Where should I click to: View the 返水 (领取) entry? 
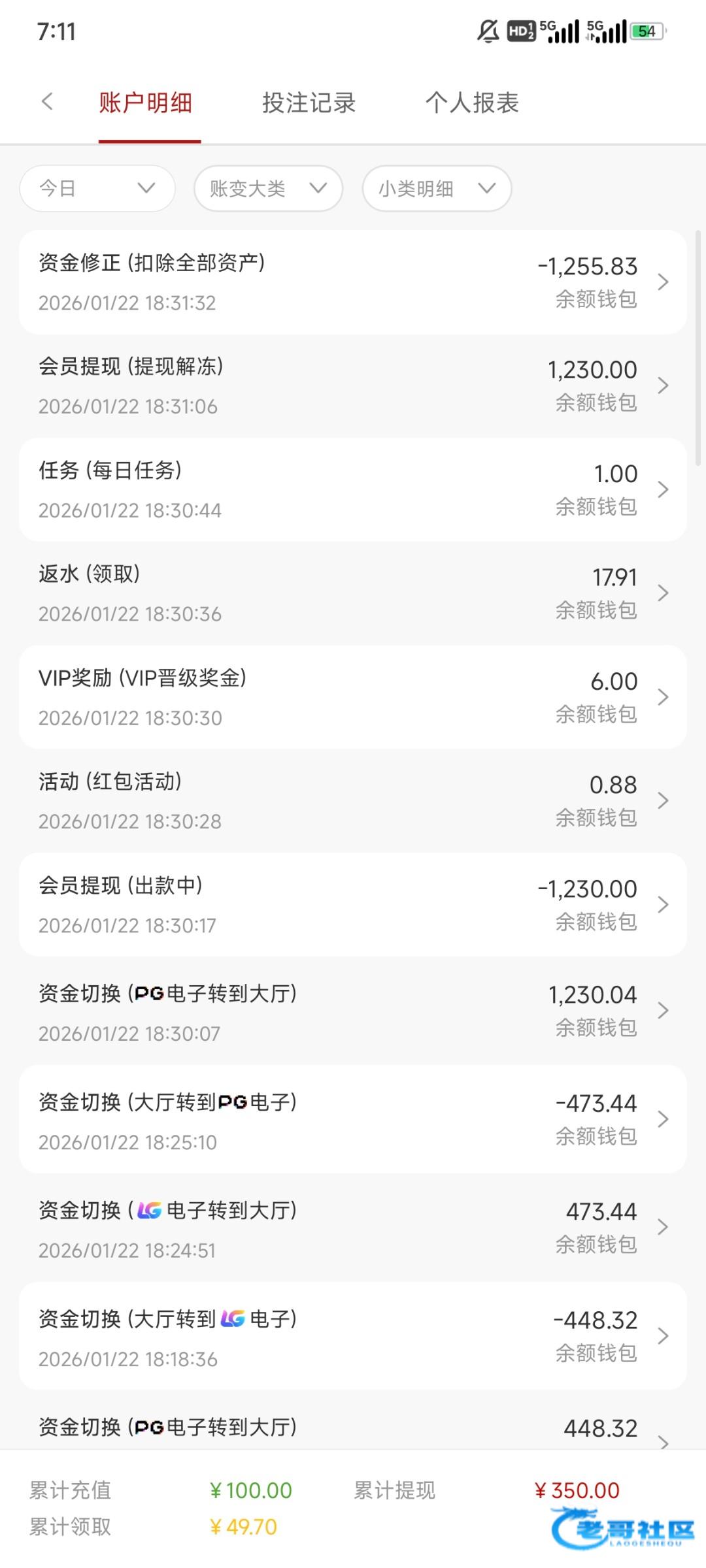tap(353, 593)
